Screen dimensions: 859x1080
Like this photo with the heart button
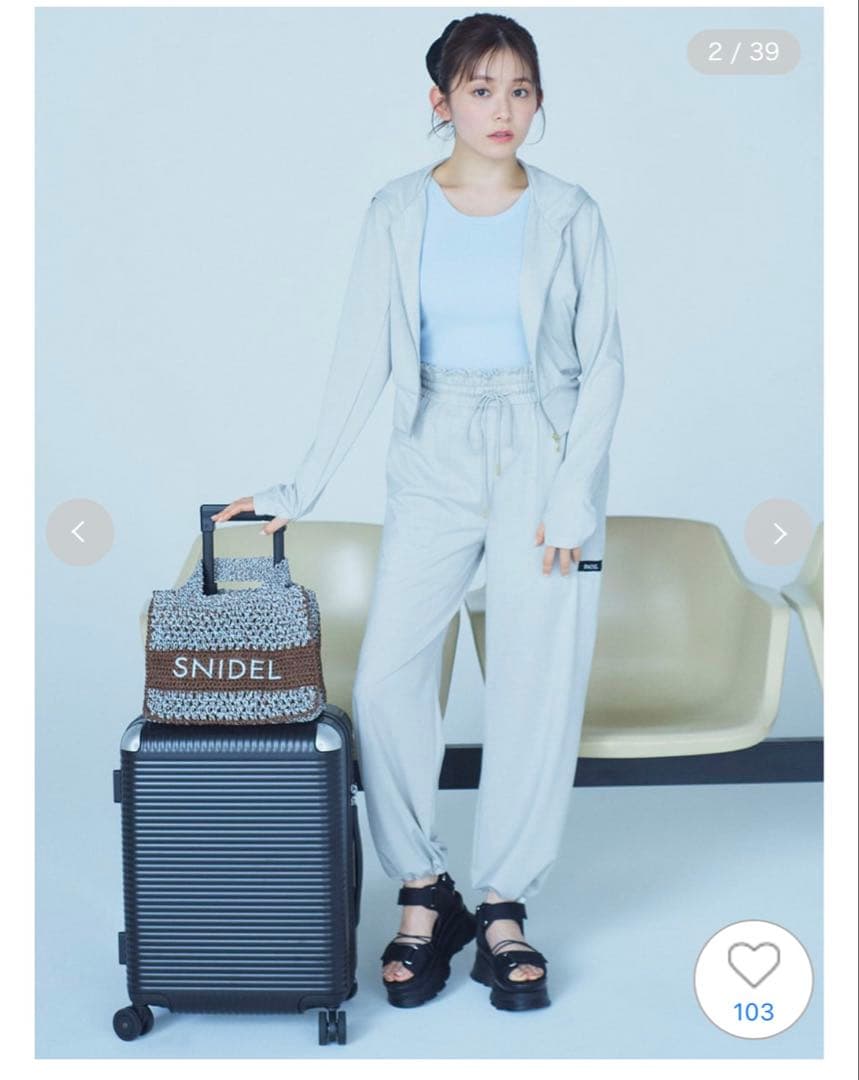pos(753,966)
